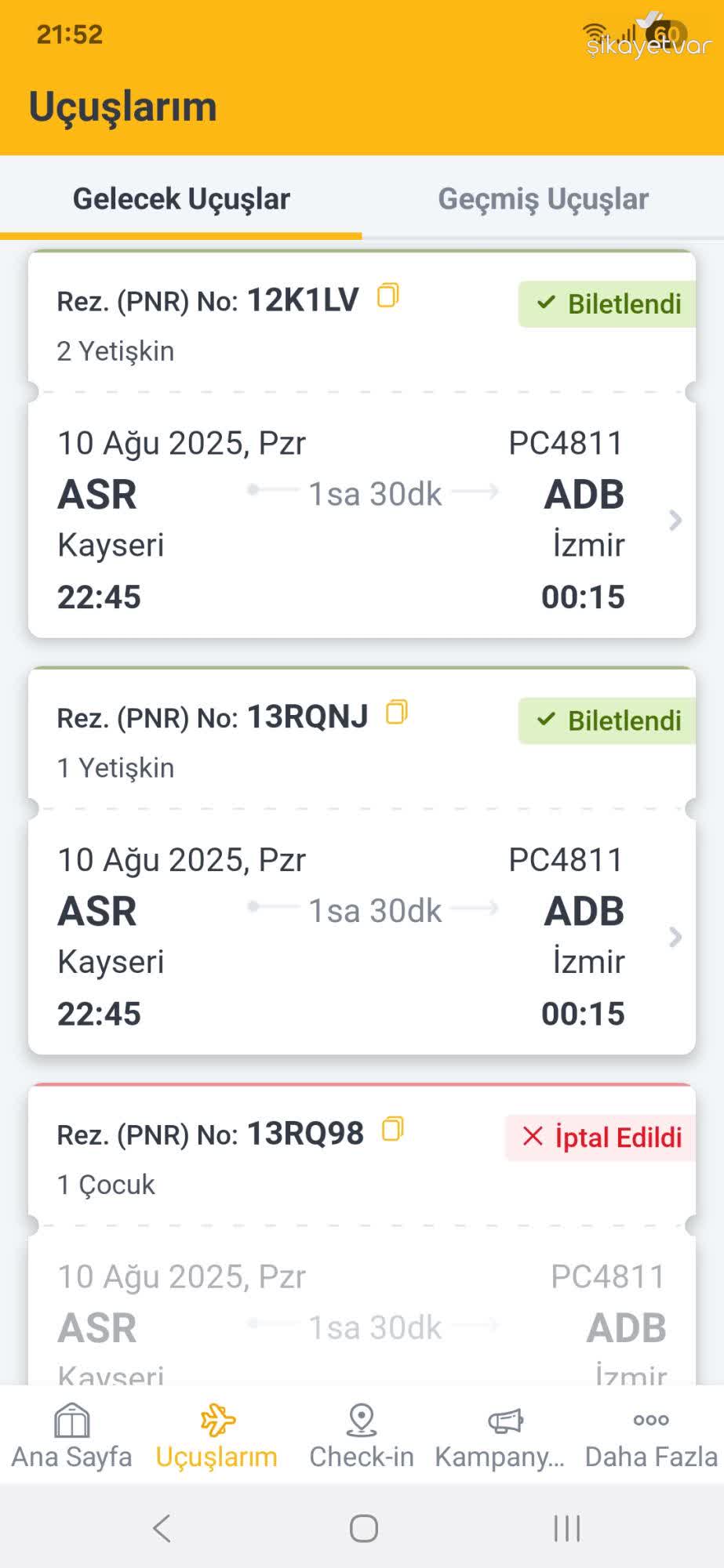Switch to the Geçmiş Uçuşlar tab

544,198
